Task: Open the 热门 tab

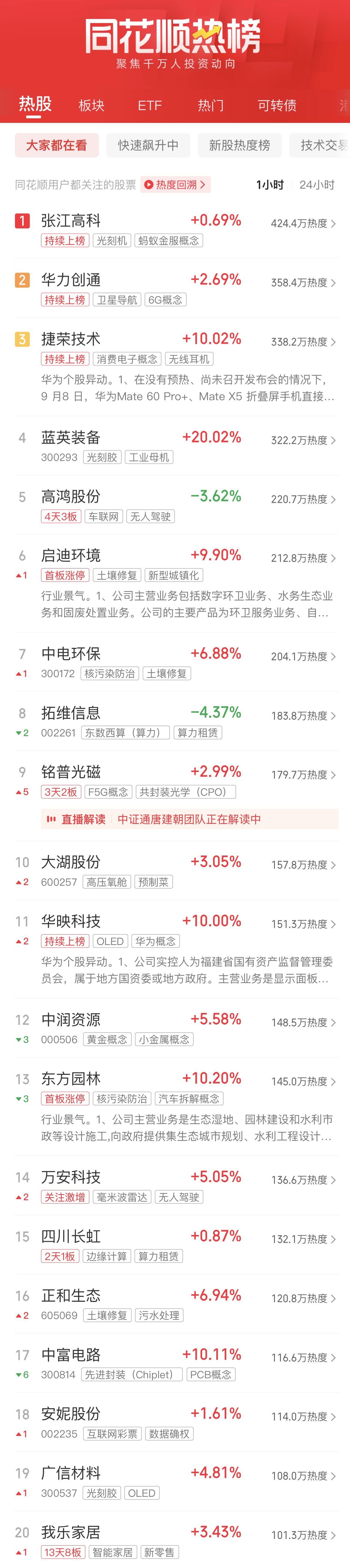Action: pos(210,105)
